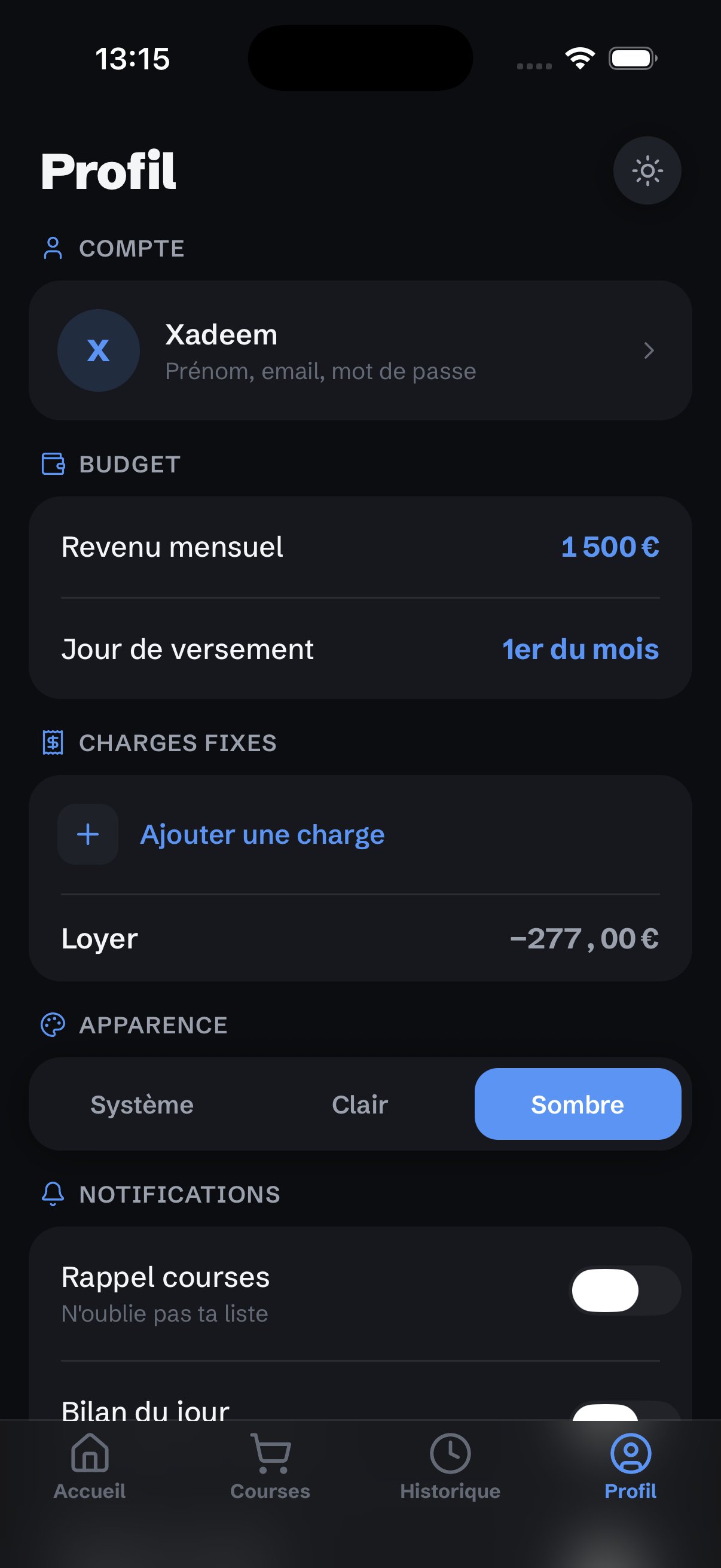Viewport: 721px width, 1568px height.
Task: Tap the sun theme toggle icon
Action: tap(647, 170)
